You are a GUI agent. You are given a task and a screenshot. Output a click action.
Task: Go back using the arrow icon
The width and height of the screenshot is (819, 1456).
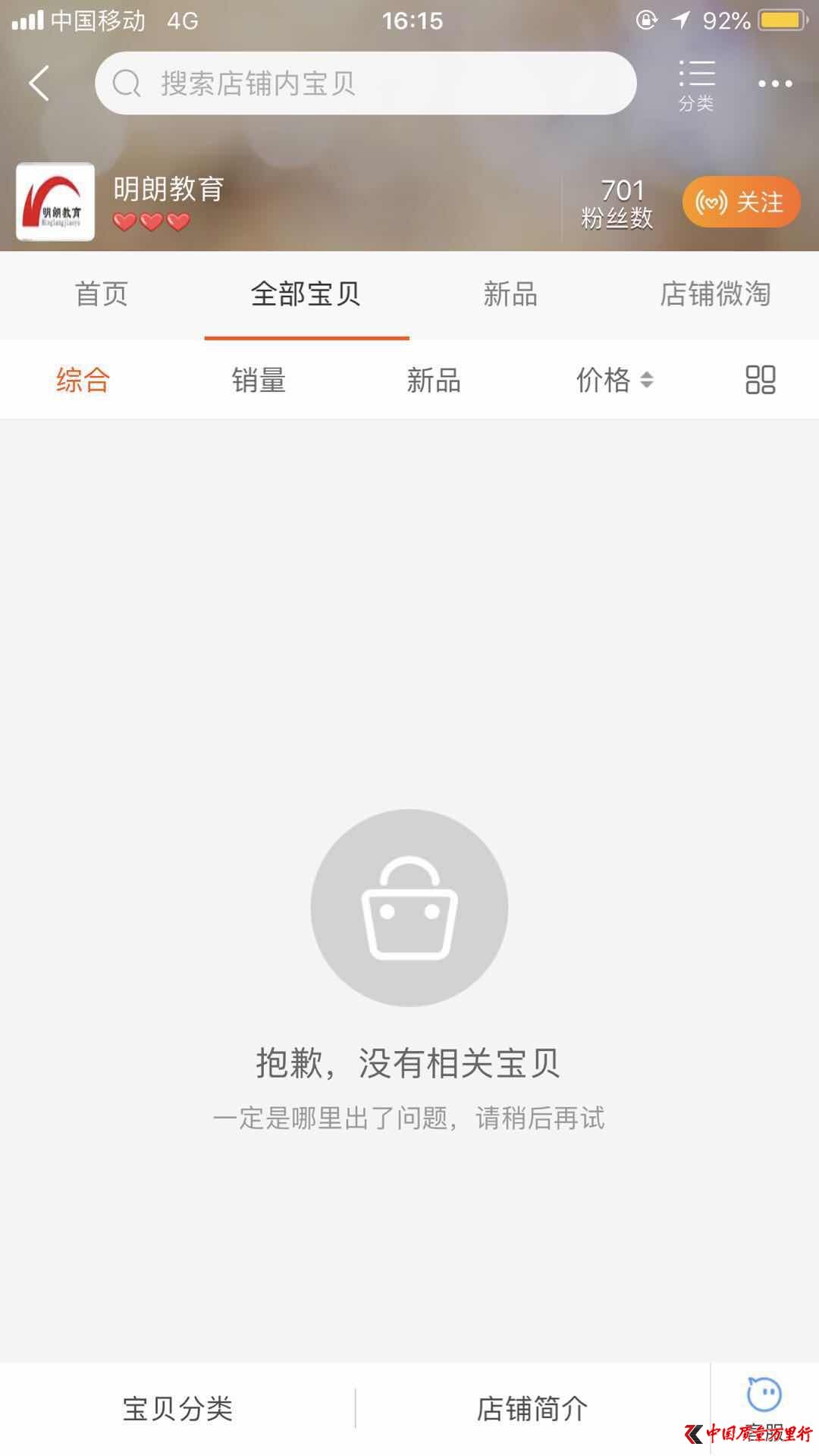click(39, 83)
